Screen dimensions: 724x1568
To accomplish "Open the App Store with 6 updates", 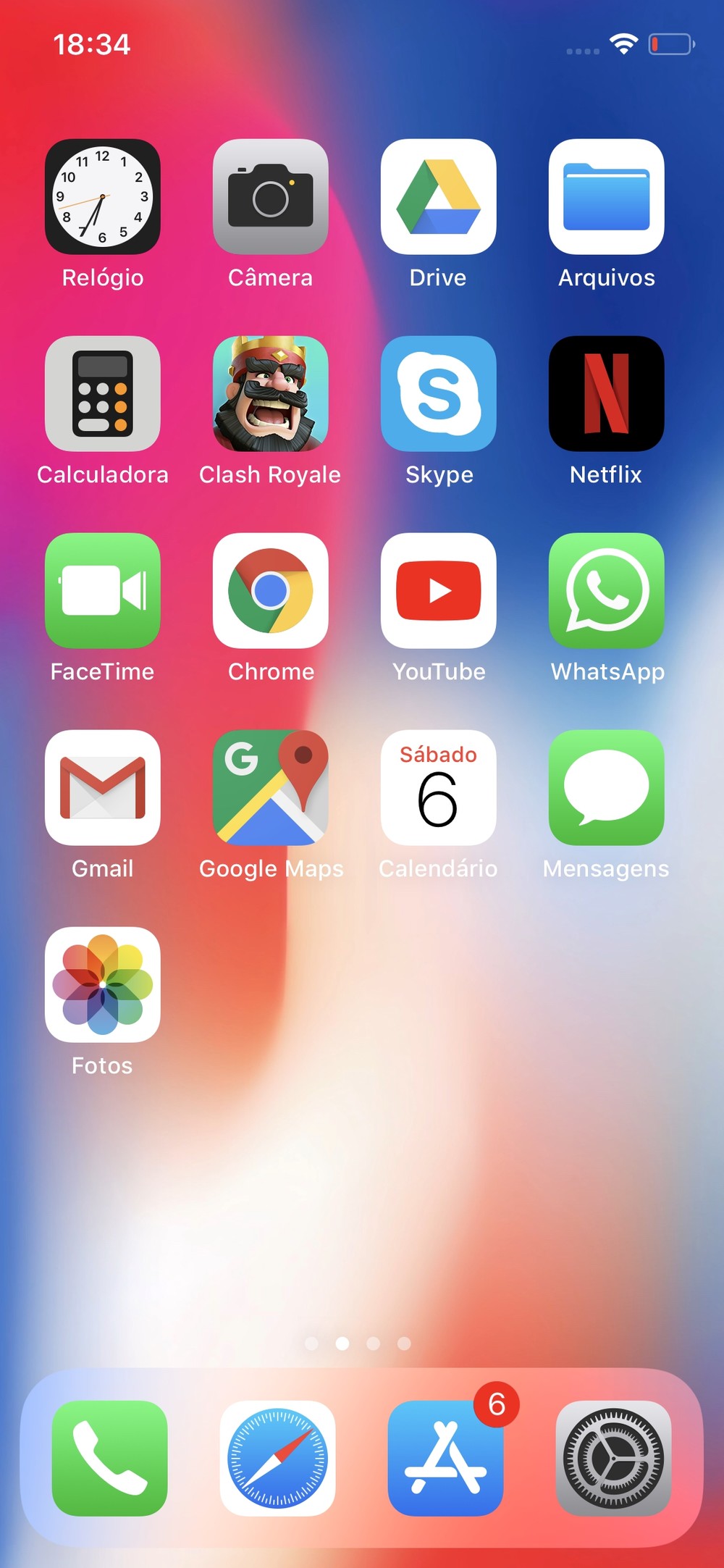I will tap(446, 1458).
